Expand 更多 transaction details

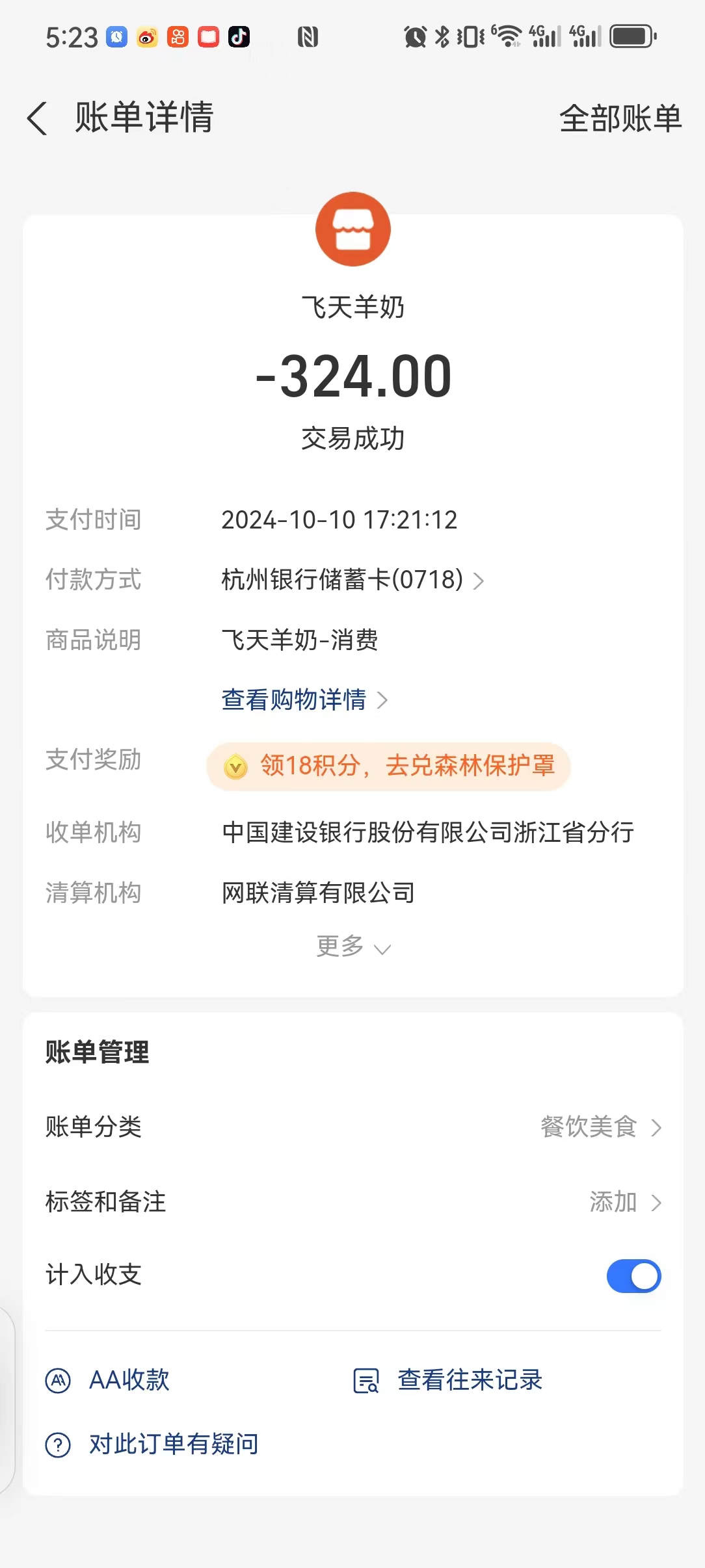point(352,947)
